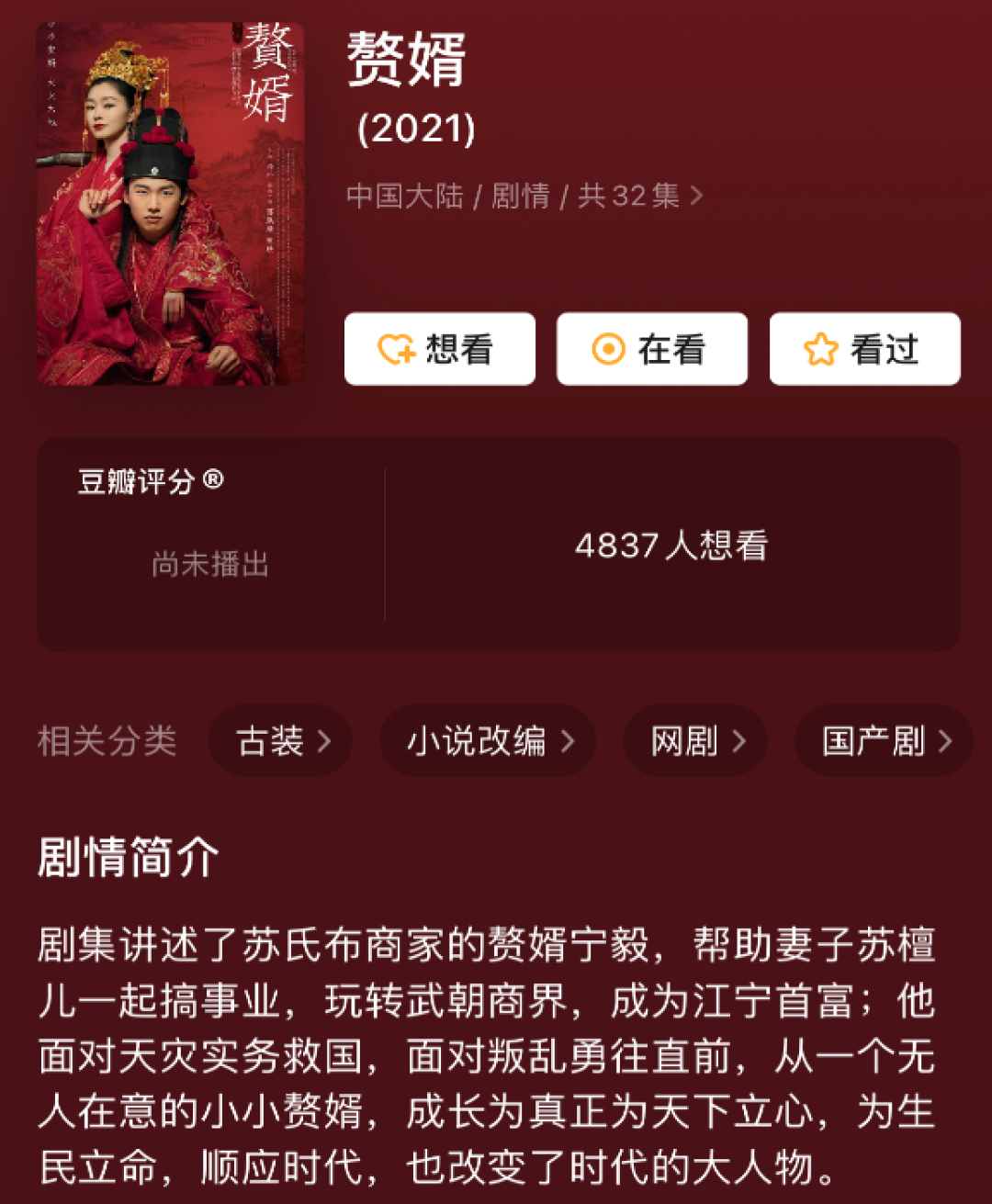Expand full series info via title row arrow

(x=698, y=195)
